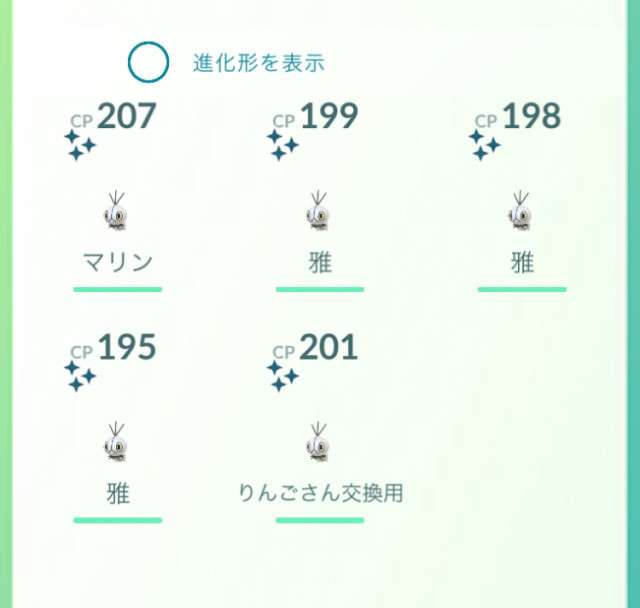Open the Pokémon named りんごさん交換用

(319, 443)
